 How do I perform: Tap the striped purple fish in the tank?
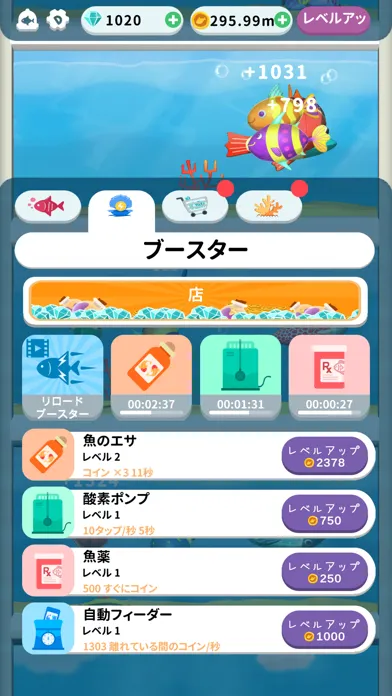pyautogui.click(x=277, y=144)
